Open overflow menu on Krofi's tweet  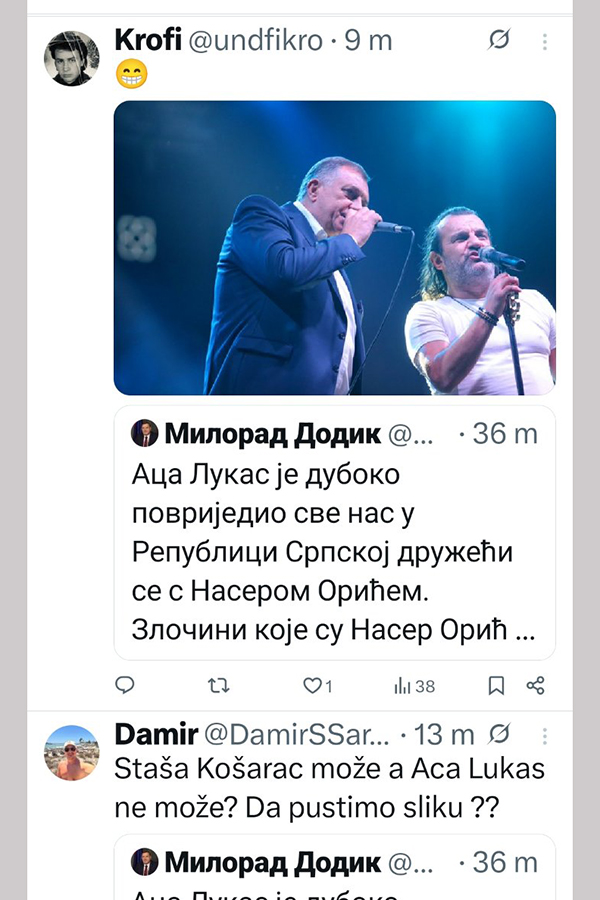tap(545, 42)
